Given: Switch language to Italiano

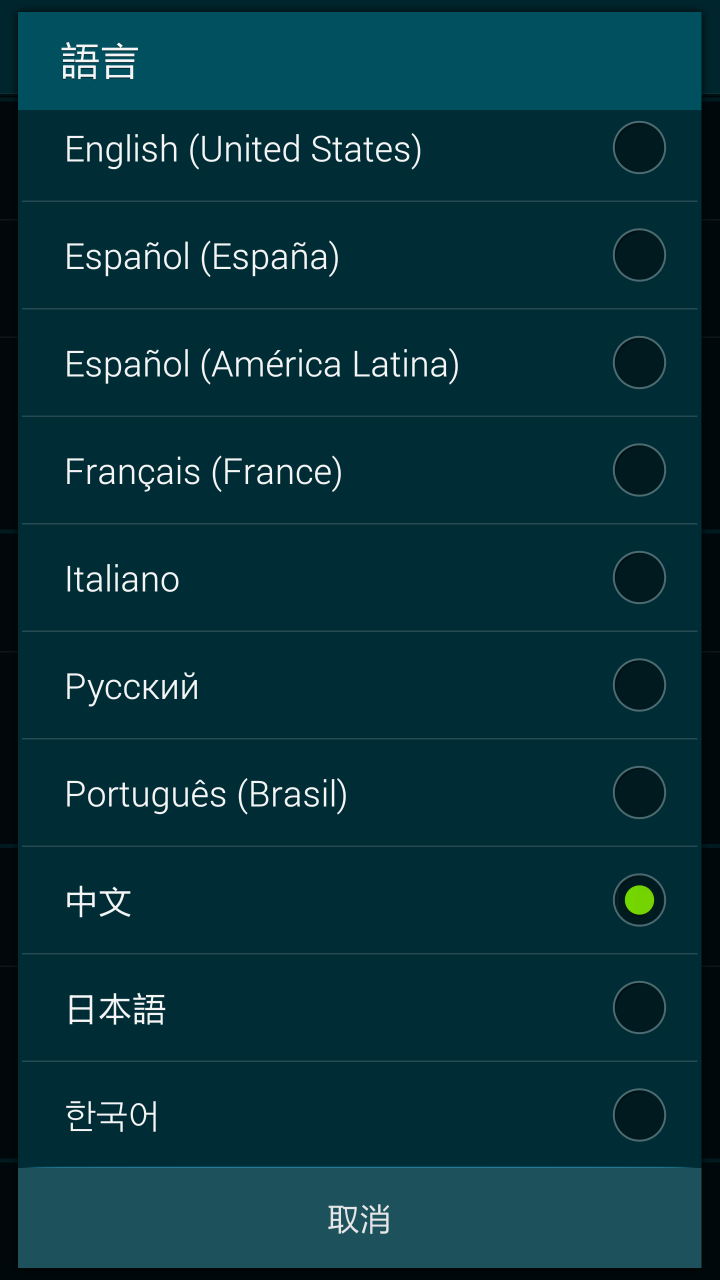Looking at the screenshot, I should tap(360, 578).
